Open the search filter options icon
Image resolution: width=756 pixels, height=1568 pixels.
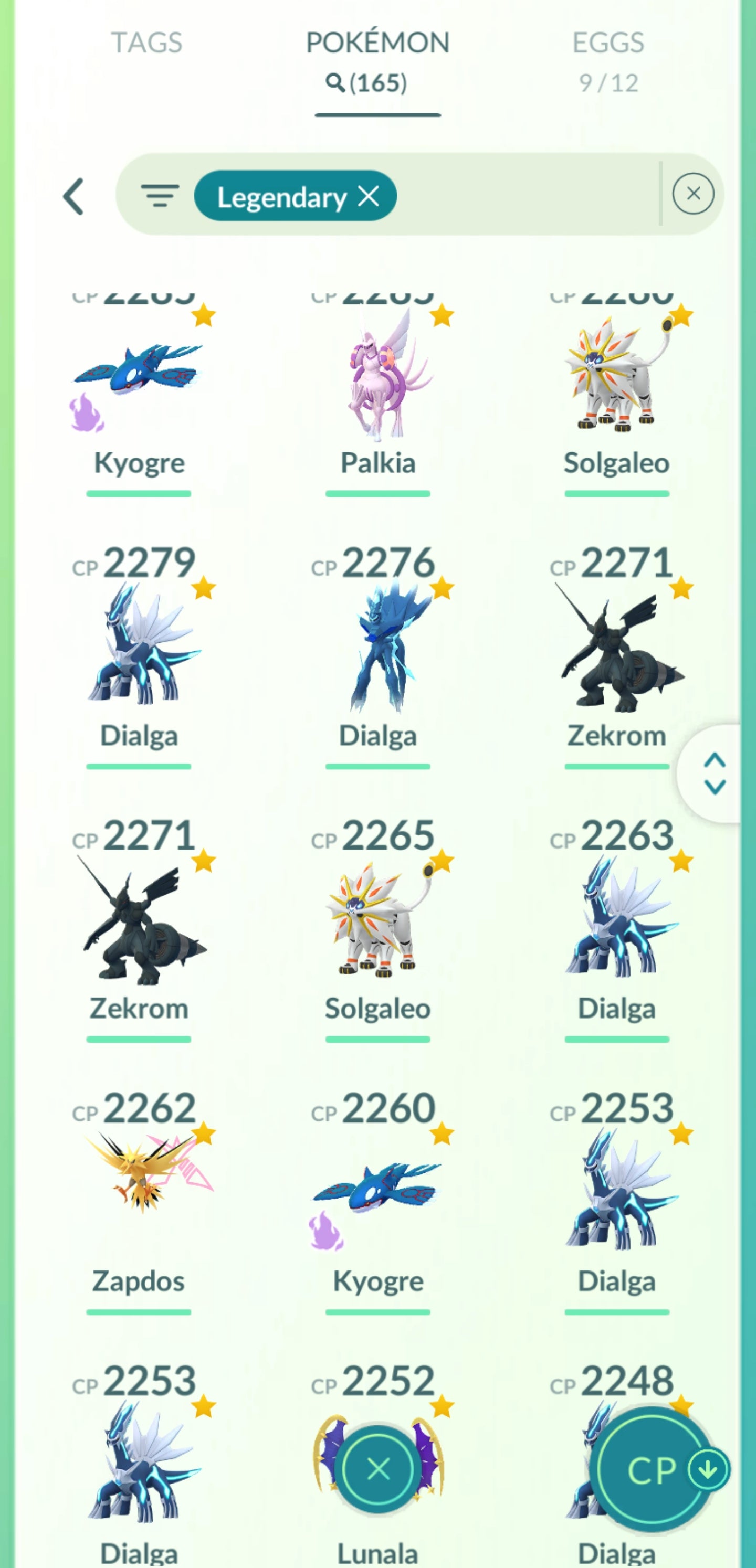tap(160, 196)
